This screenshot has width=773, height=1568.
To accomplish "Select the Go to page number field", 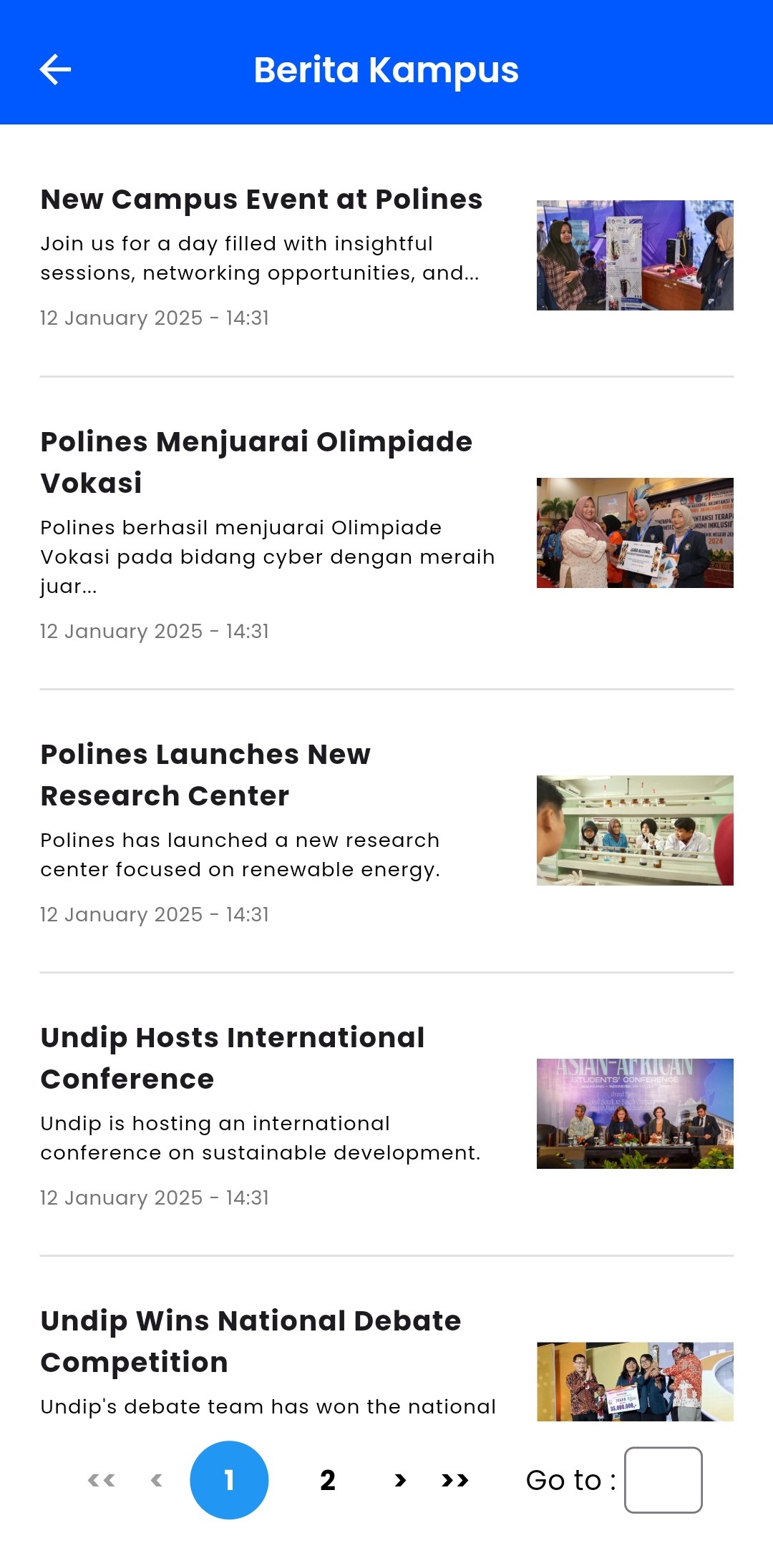I will (x=663, y=1480).
